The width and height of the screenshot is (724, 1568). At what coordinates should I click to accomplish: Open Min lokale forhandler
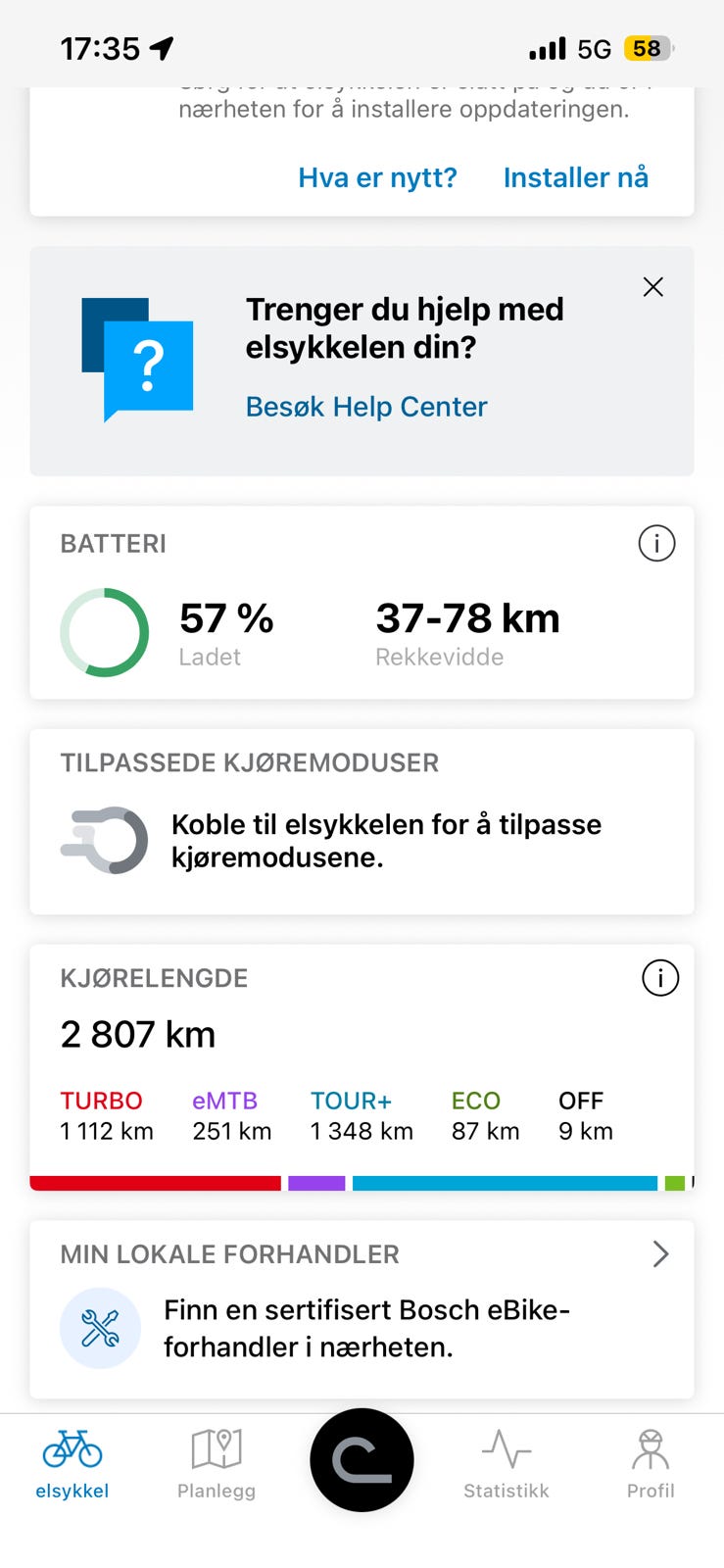(x=362, y=1308)
